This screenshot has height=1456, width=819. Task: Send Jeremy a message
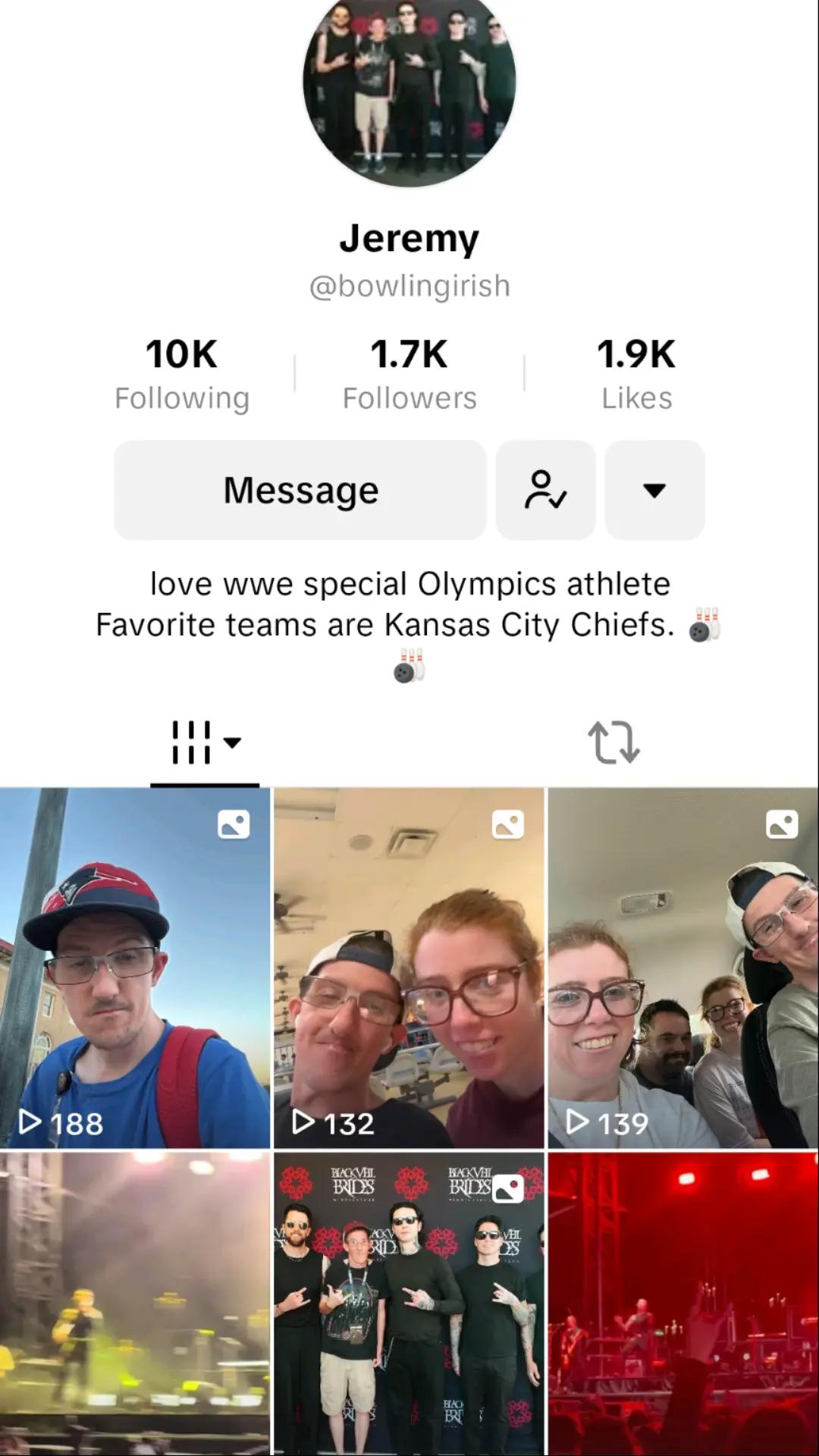click(x=300, y=490)
